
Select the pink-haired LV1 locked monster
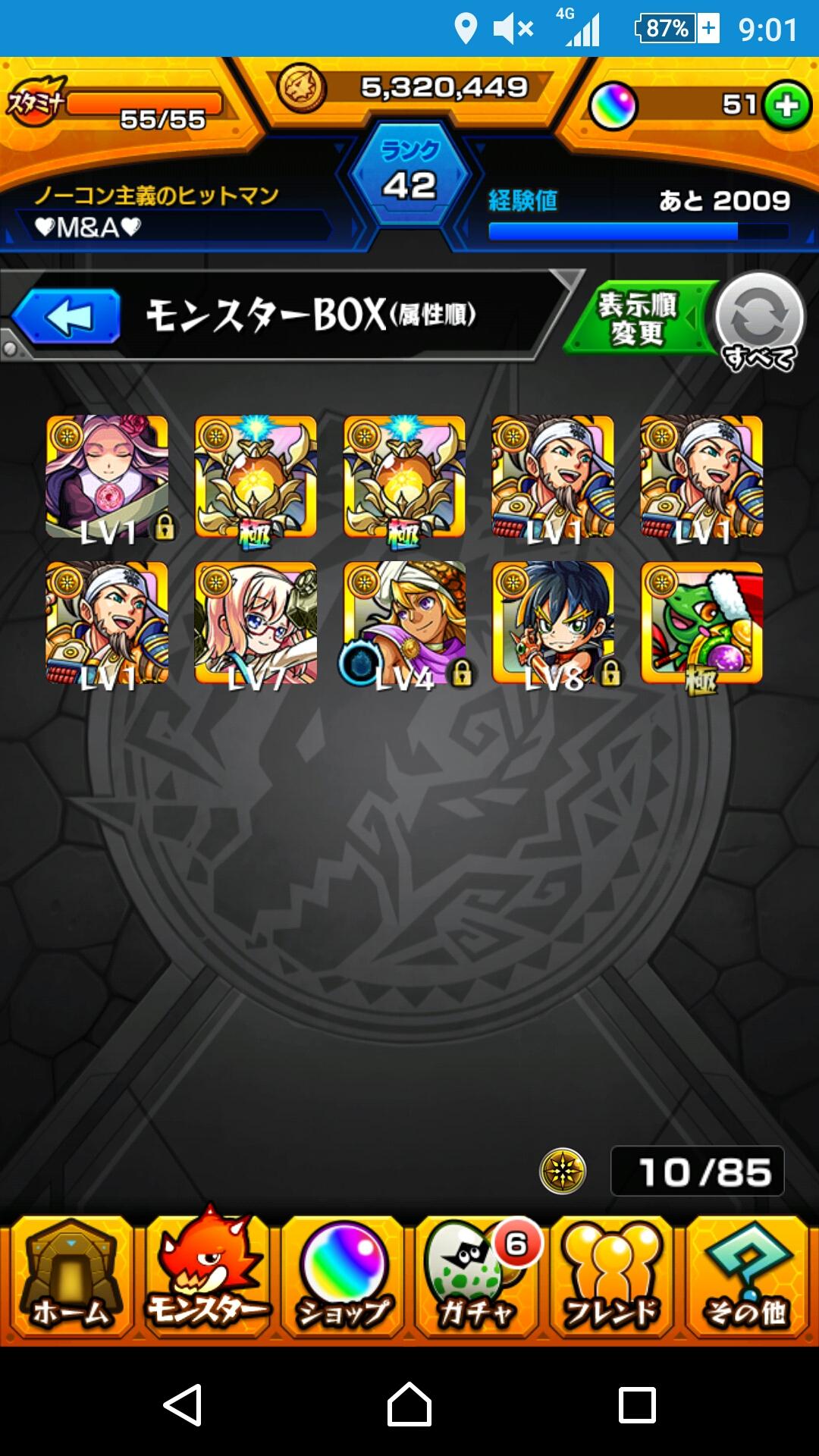pyautogui.click(x=107, y=478)
